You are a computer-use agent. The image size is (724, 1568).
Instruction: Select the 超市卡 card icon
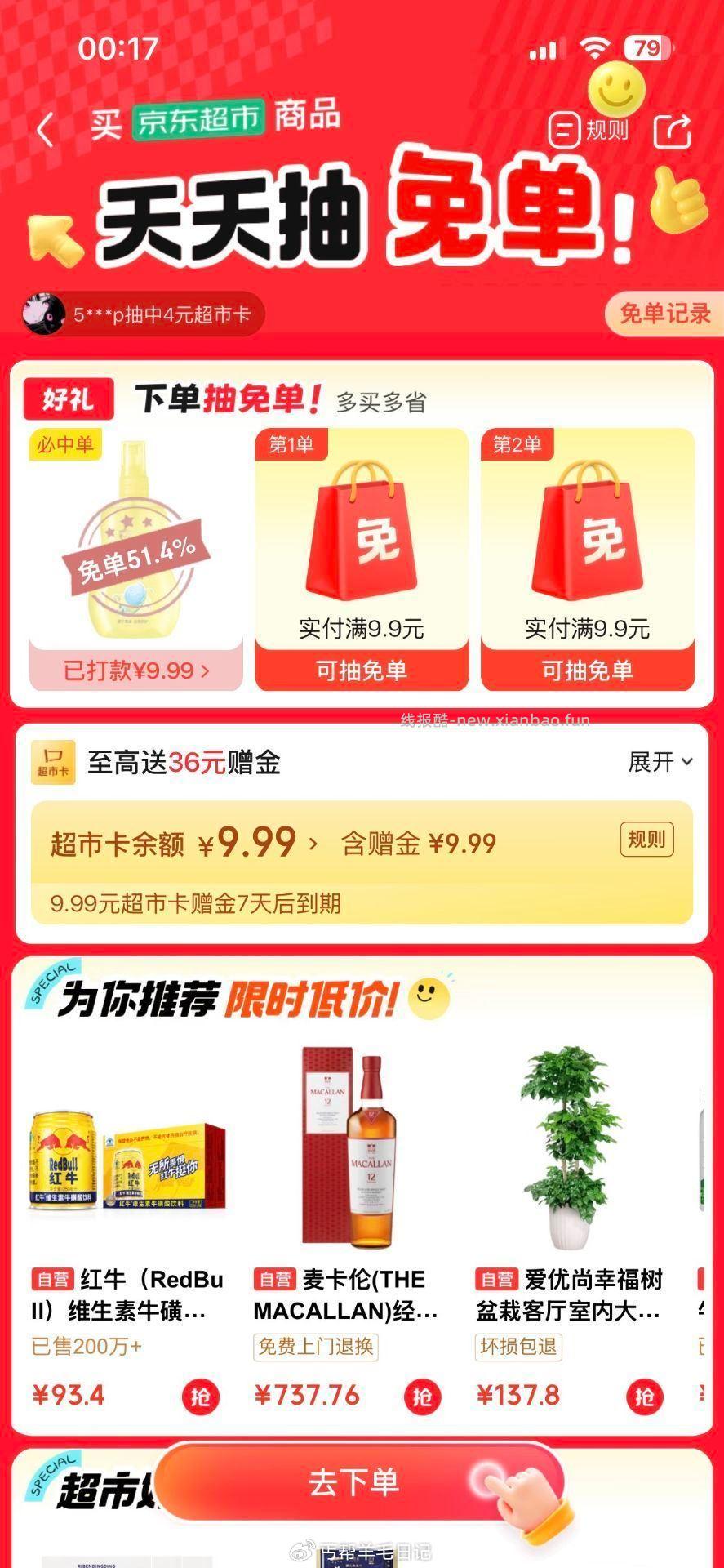[x=51, y=764]
